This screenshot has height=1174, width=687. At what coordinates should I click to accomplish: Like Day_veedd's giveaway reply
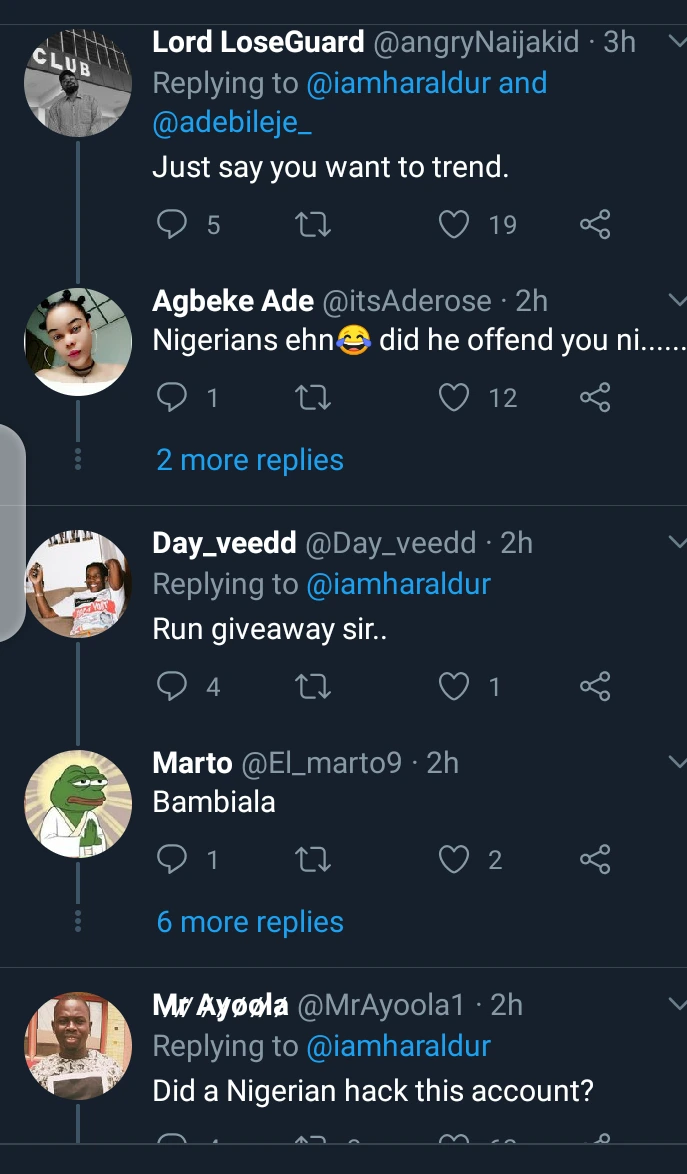coord(454,686)
